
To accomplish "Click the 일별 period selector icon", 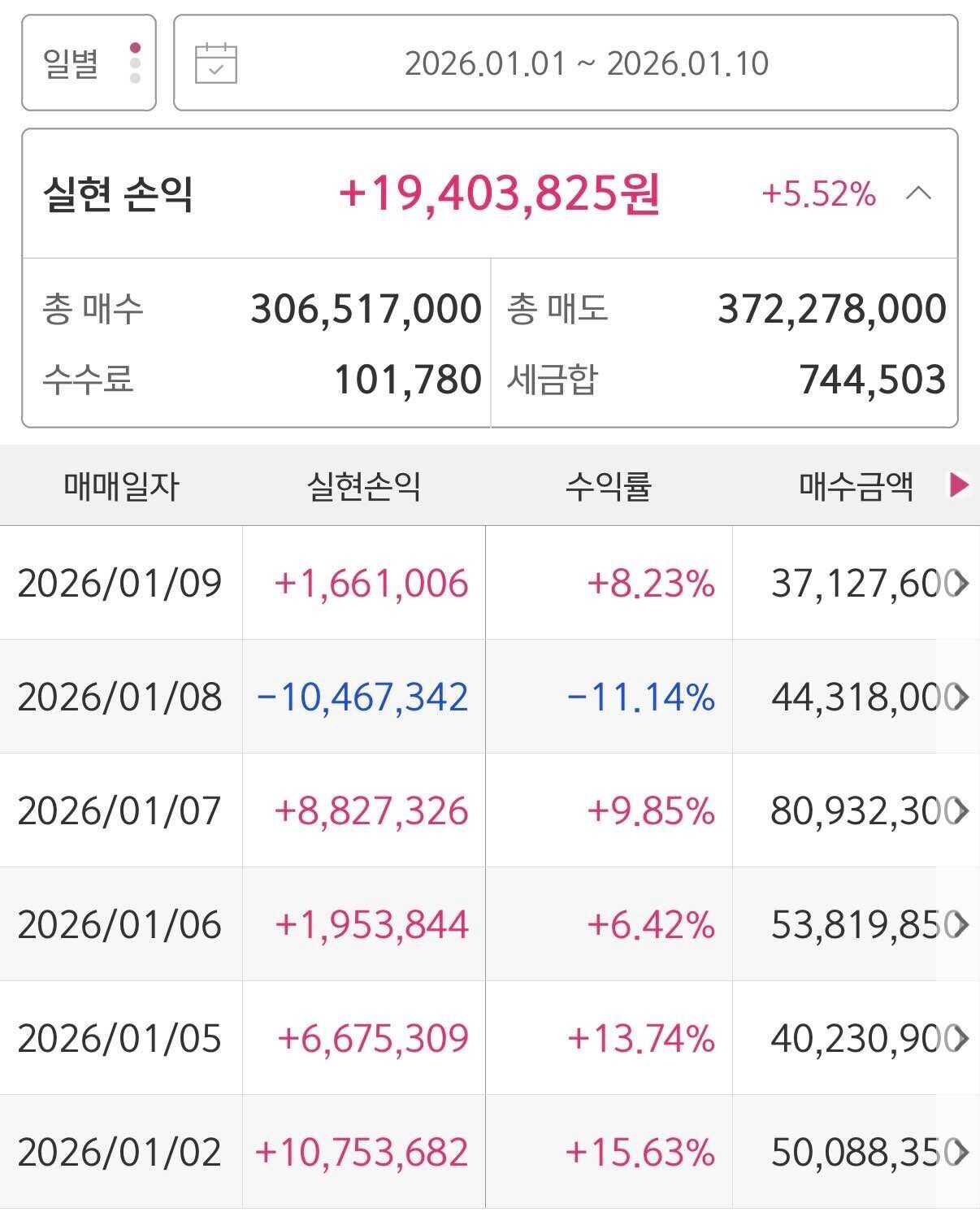I will [135, 63].
